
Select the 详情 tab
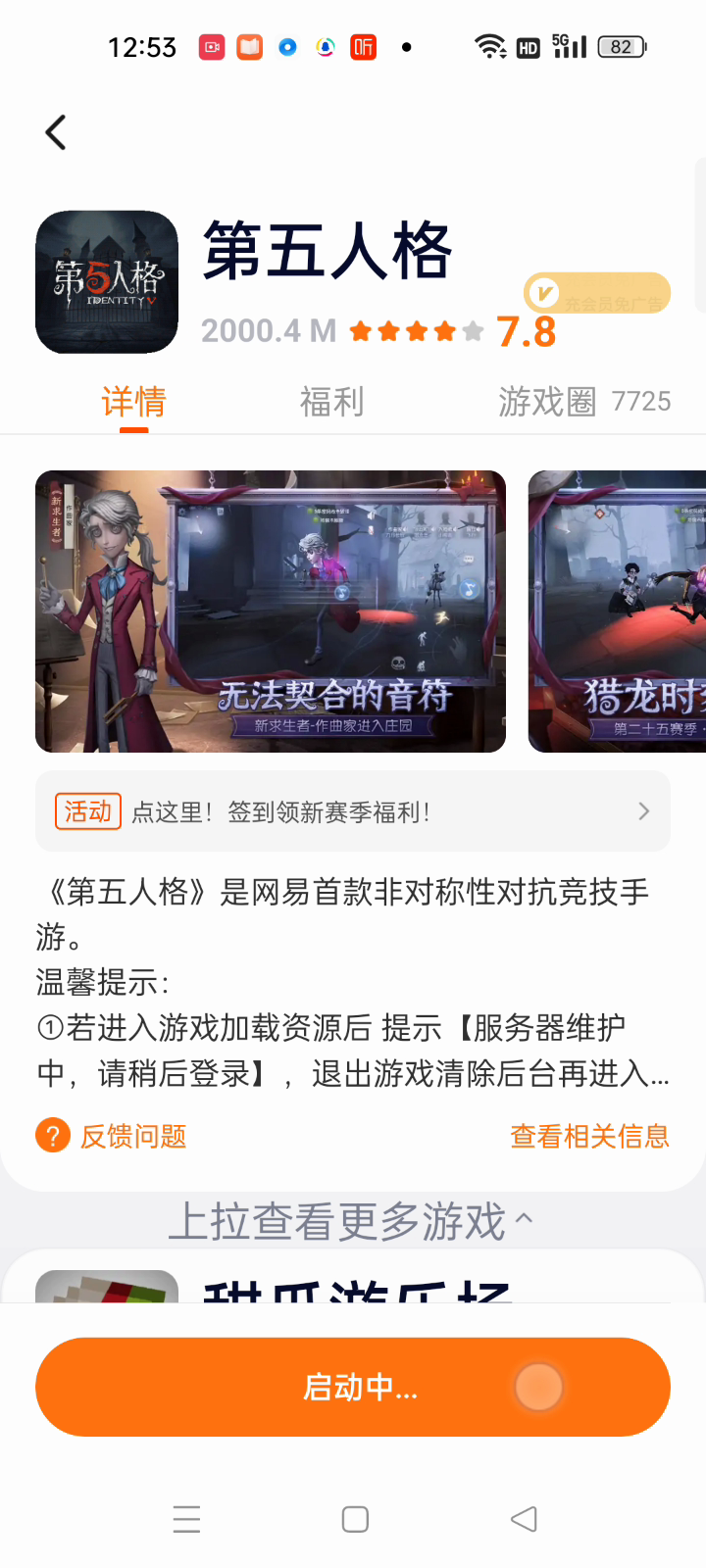(x=134, y=402)
